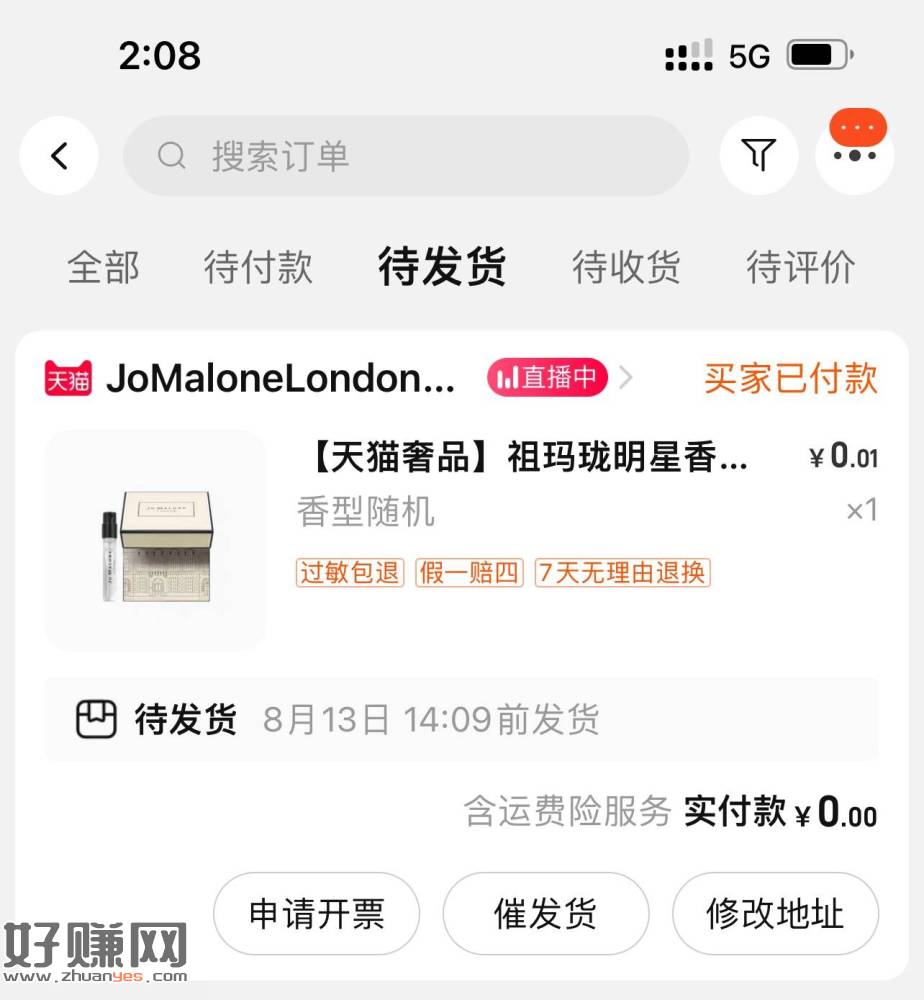Switch to the 待付款 tab
Screen dimensions: 924x1000
pos(258,267)
